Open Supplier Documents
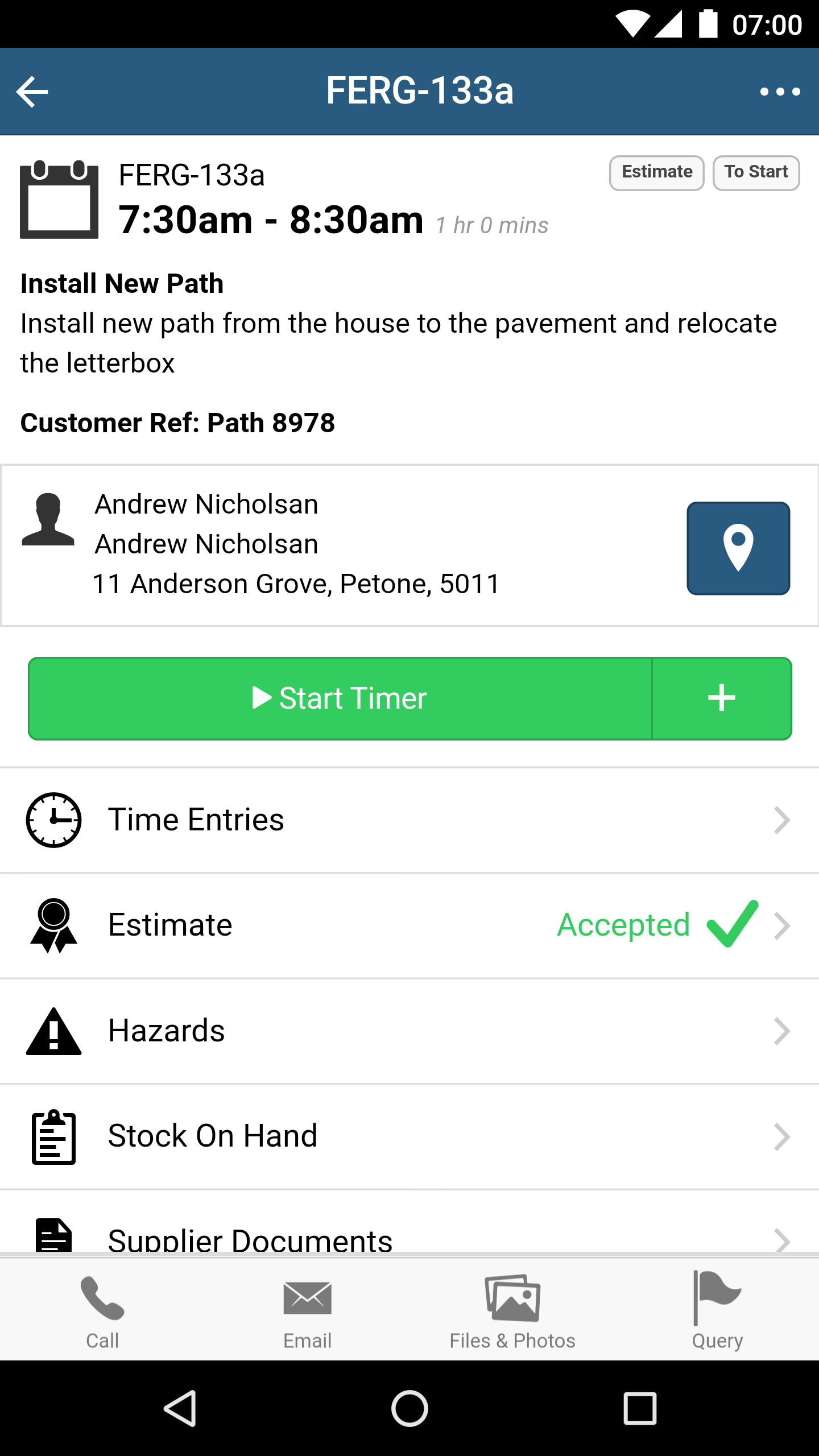Image resolution: width=819 pixels, height=1456 pixels. [x=409, y=1237]
